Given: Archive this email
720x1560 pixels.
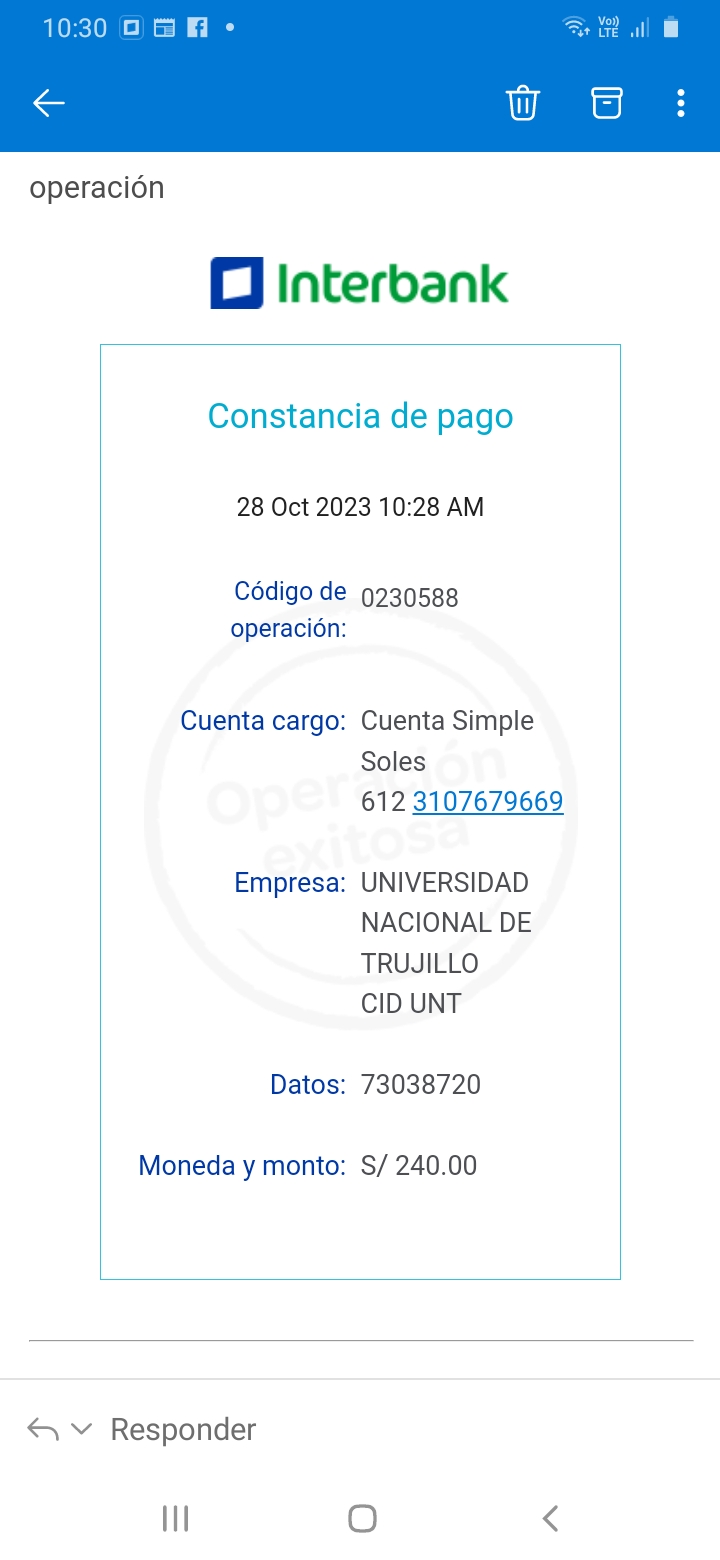Looking at the screenshot, I should pyautogui.click(x=606, y=103).
